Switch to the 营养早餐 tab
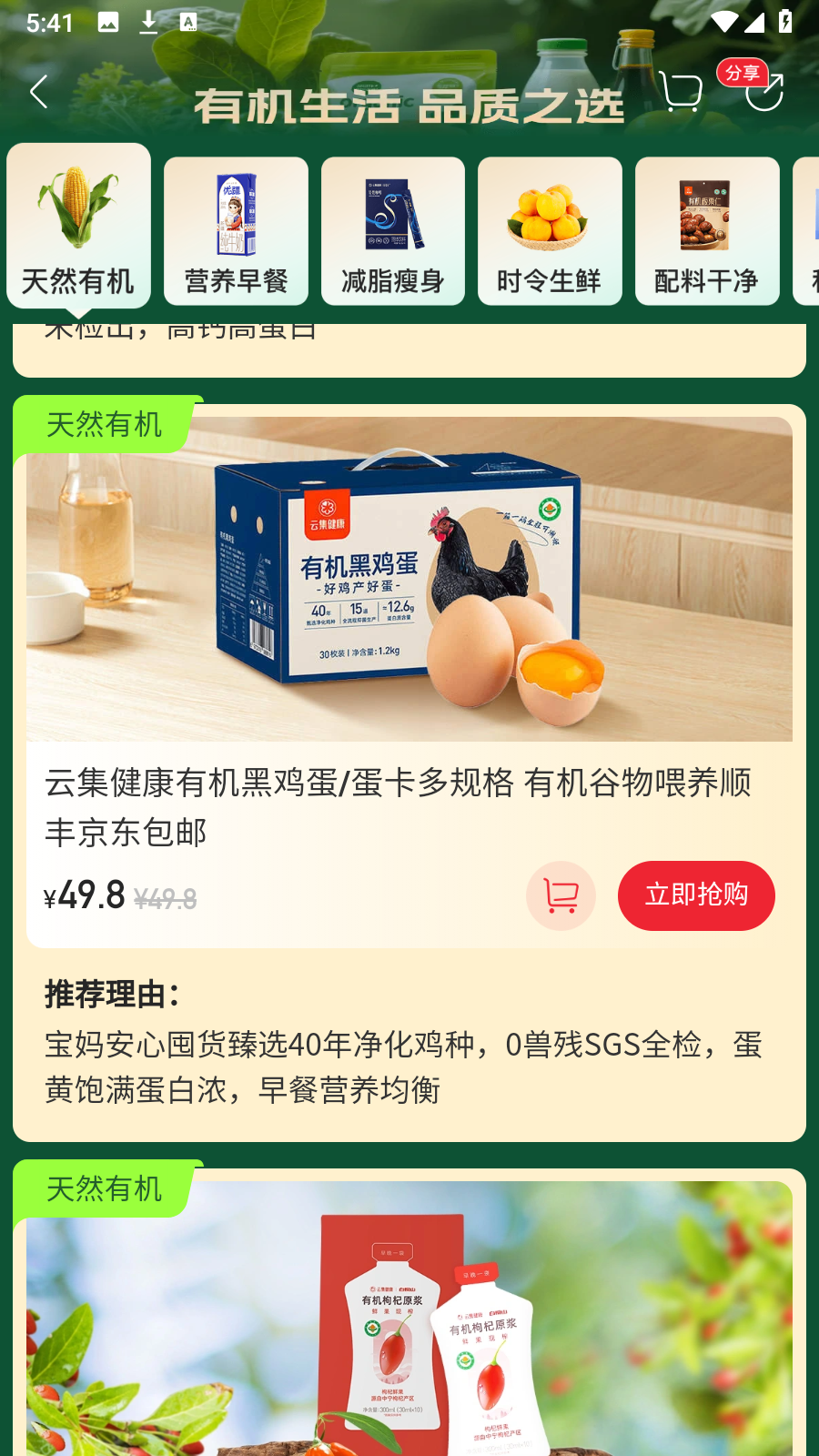Screen dimensions: 819x1456 pyautogui.click(x=236, y=231)
